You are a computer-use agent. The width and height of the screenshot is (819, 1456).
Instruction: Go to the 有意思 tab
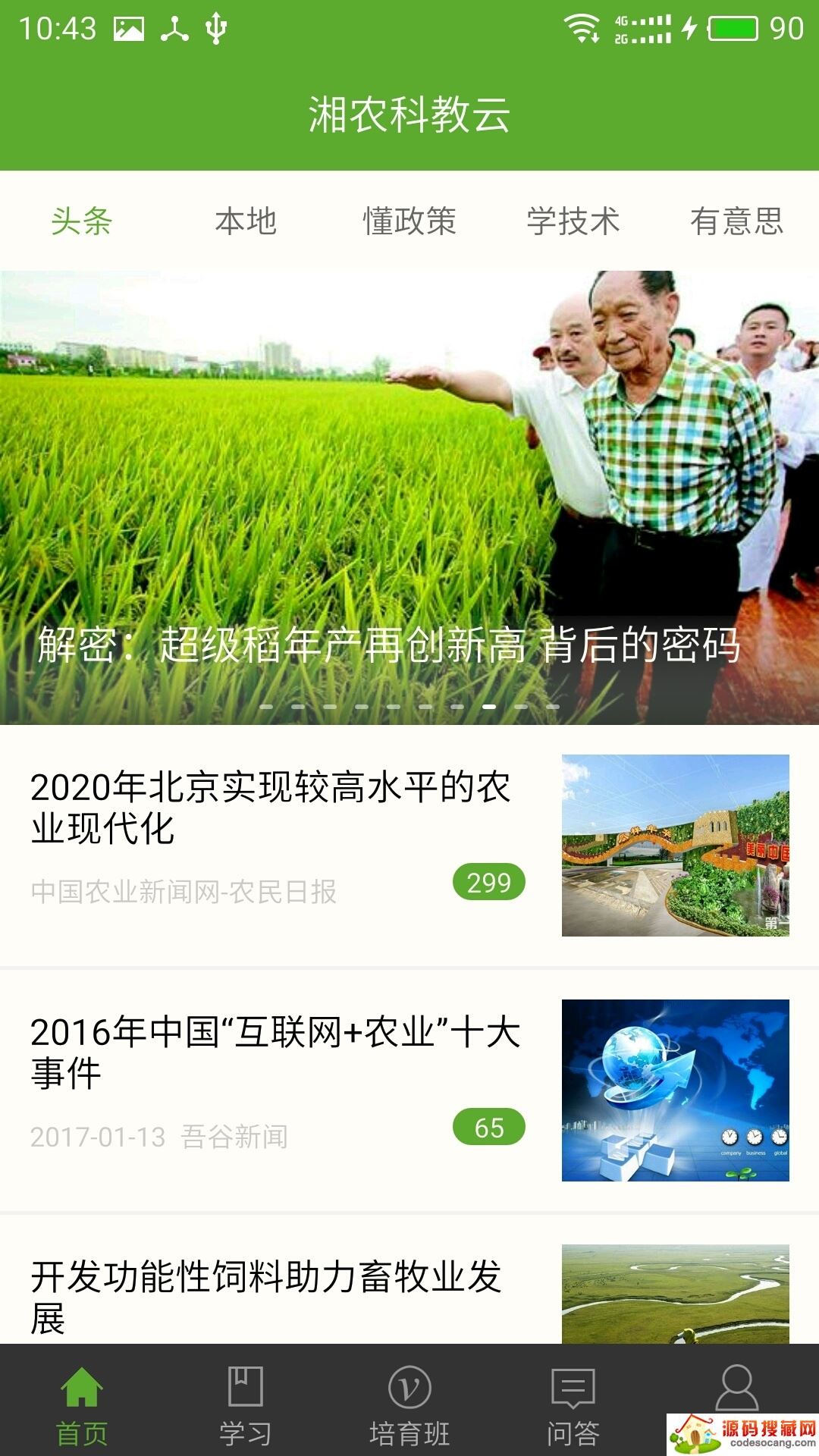pos(736,221)
